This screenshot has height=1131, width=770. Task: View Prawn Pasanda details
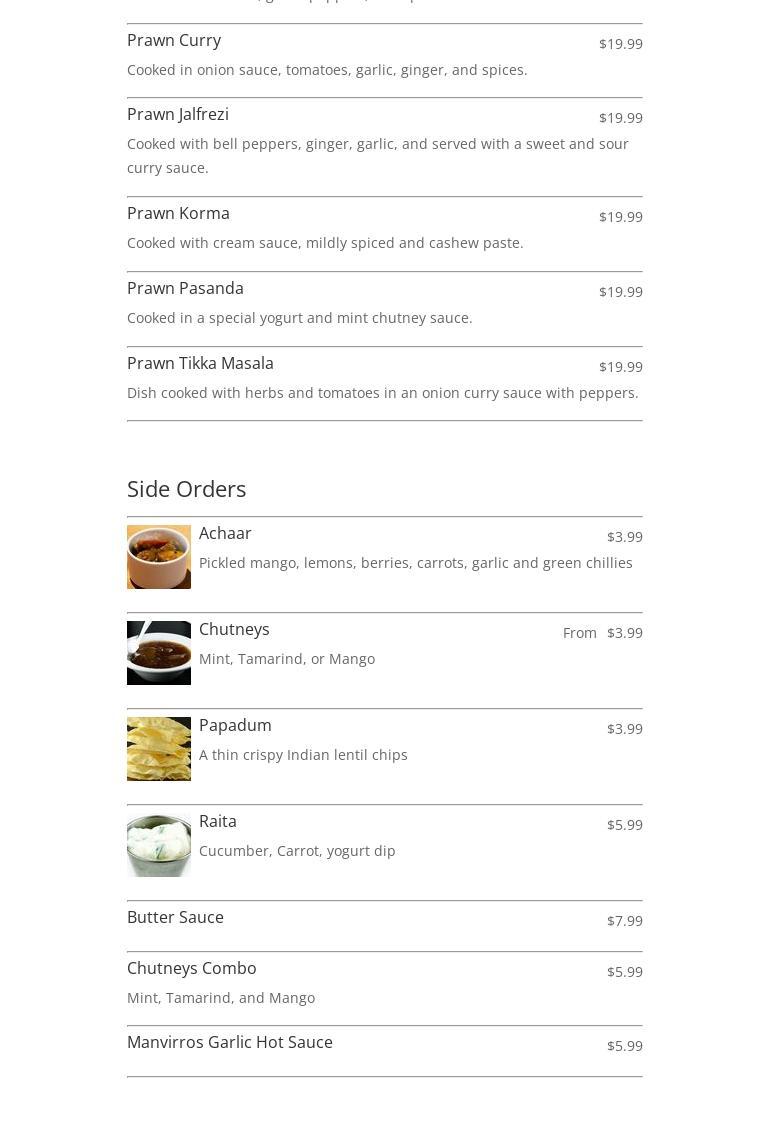point(185,289)
